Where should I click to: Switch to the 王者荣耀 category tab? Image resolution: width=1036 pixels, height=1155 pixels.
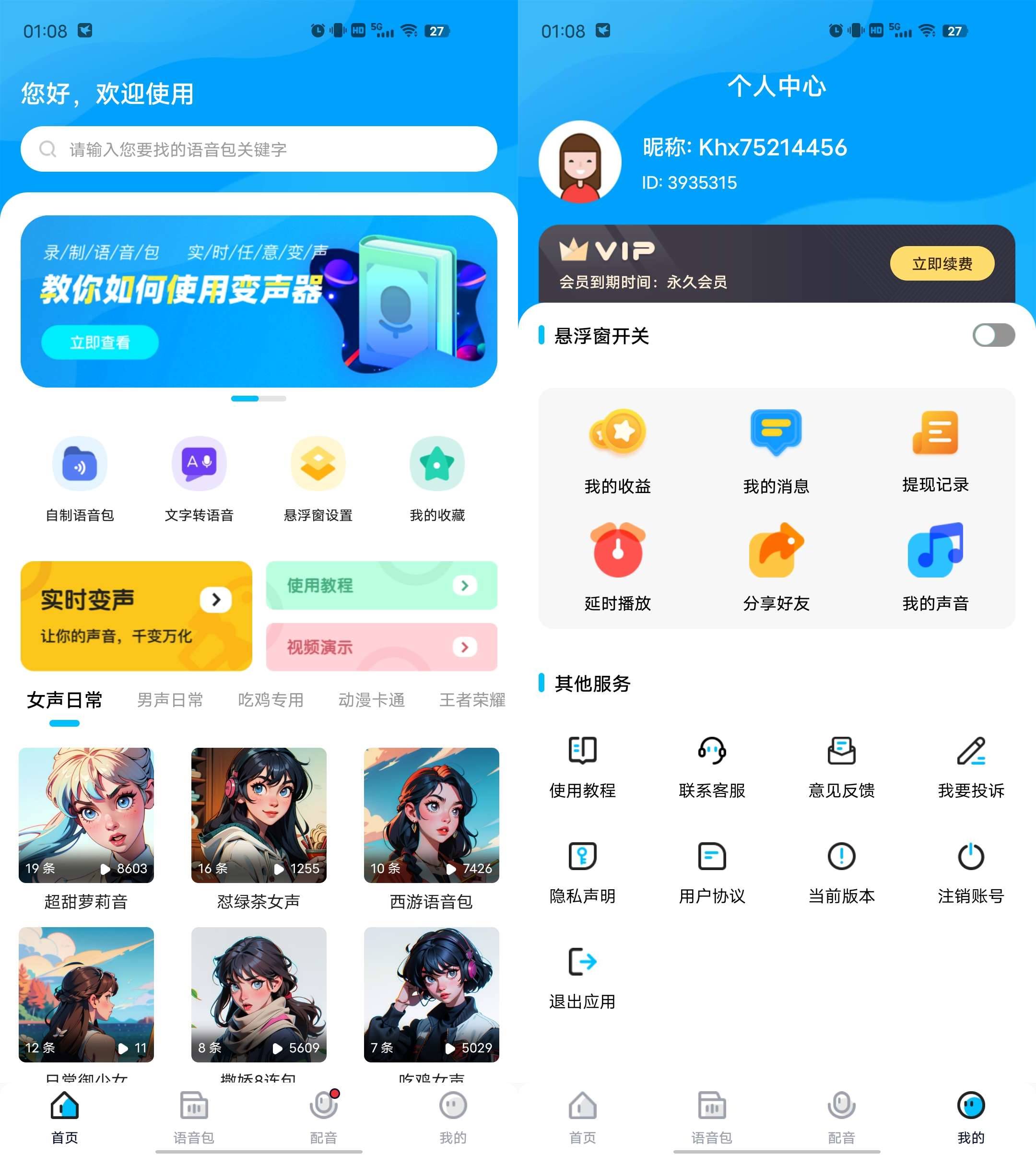click(470, 700)
